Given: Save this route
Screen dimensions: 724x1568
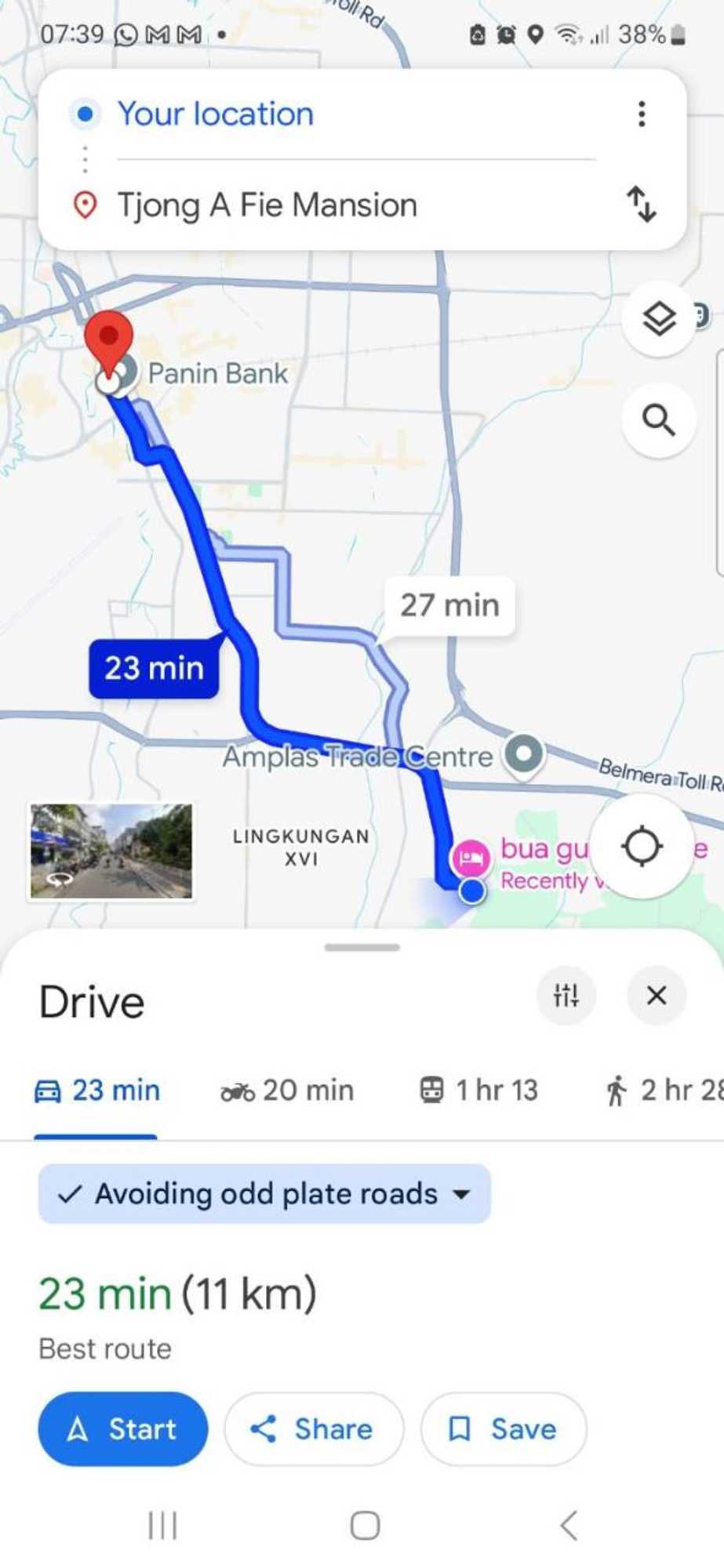Looking at the screenshot, I should coord(503,1429).
